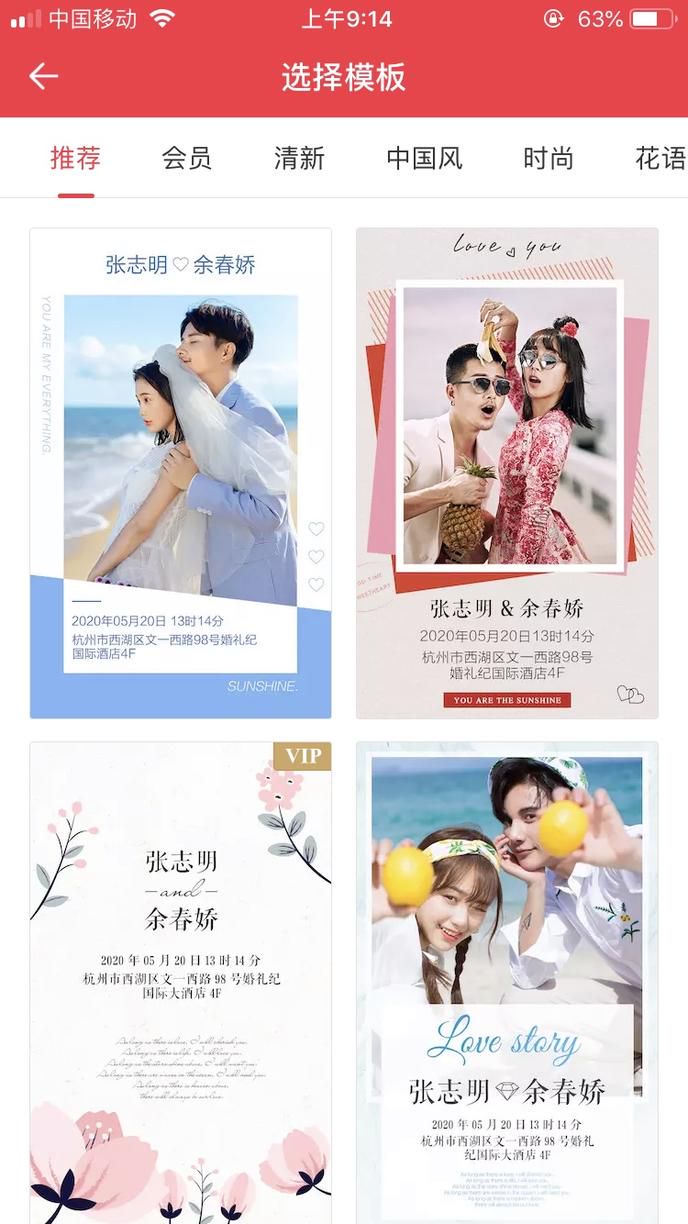Show templates under 时尚 tab
Screen dimensions: 688x1224
tap(548, 158)
